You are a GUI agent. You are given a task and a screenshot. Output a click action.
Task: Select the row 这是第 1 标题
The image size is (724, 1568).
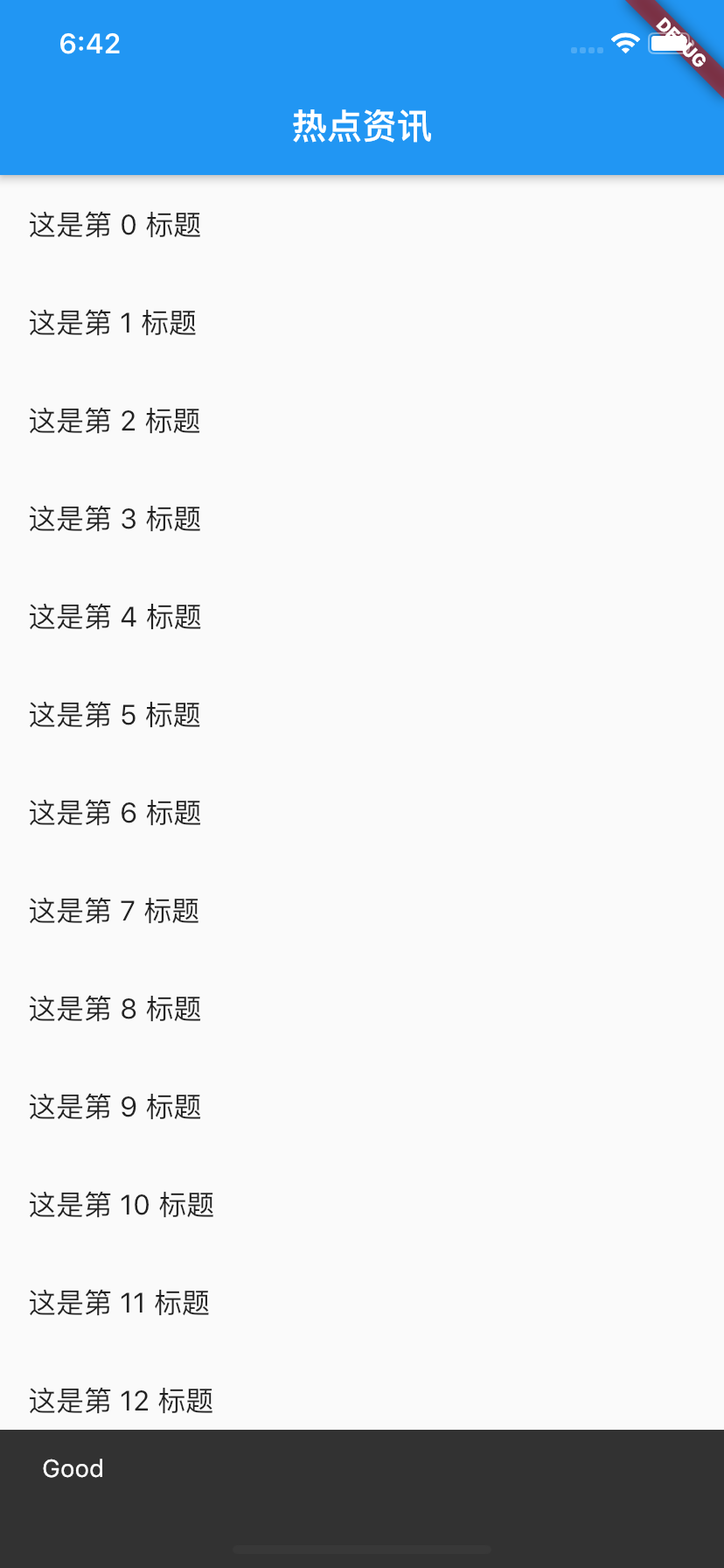[x=113, y=323]
